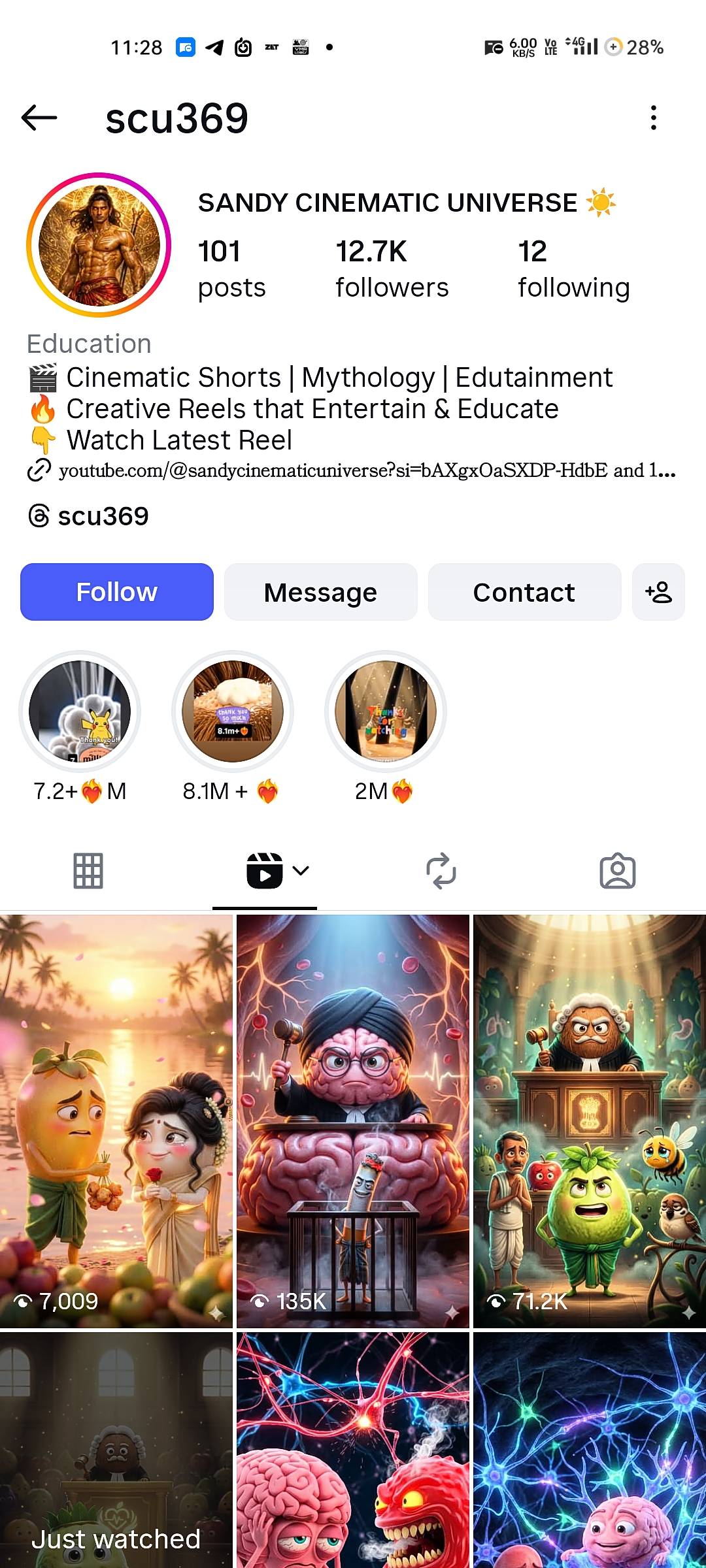
Task: Open the 2M story highlight
Action: click(x=386, y=711)
